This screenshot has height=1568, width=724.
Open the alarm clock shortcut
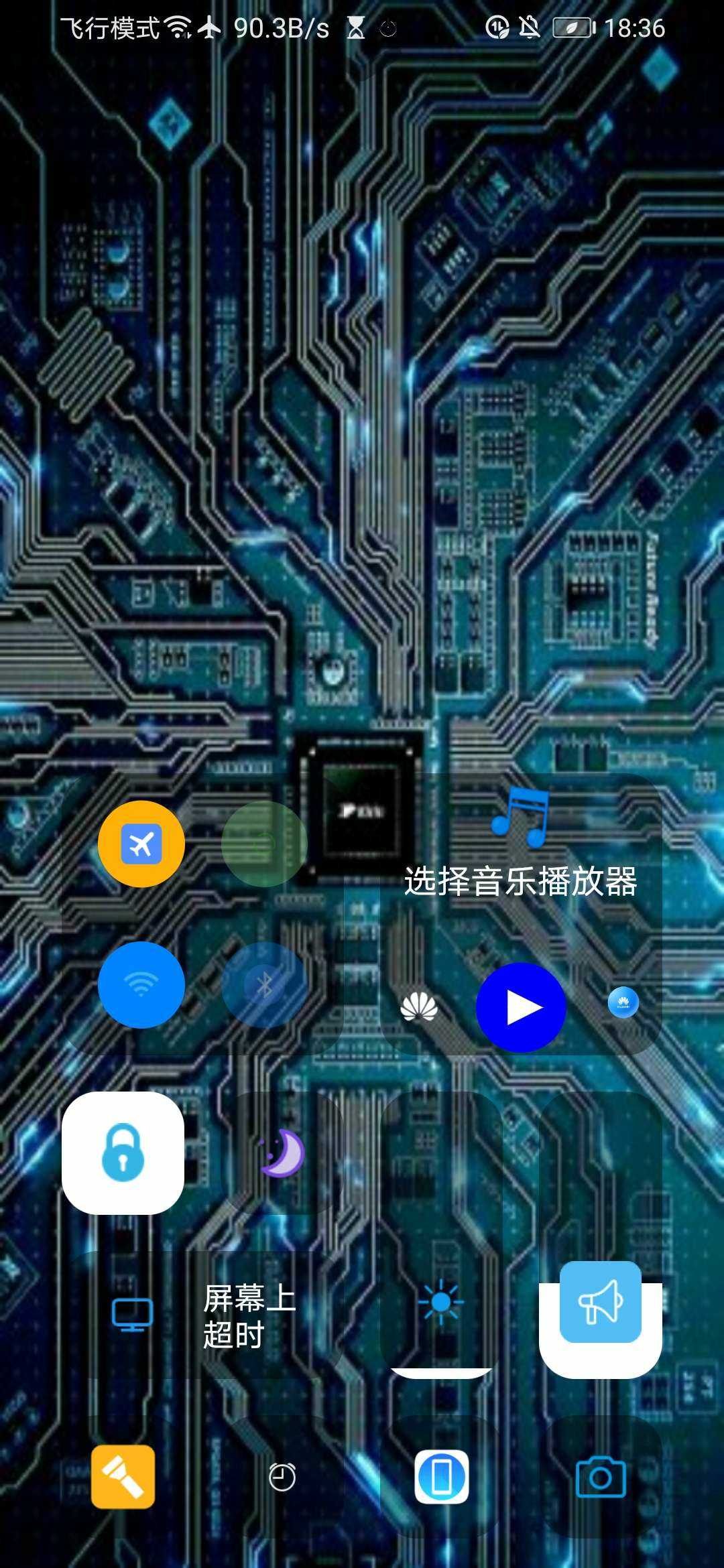pos(282,1477)
